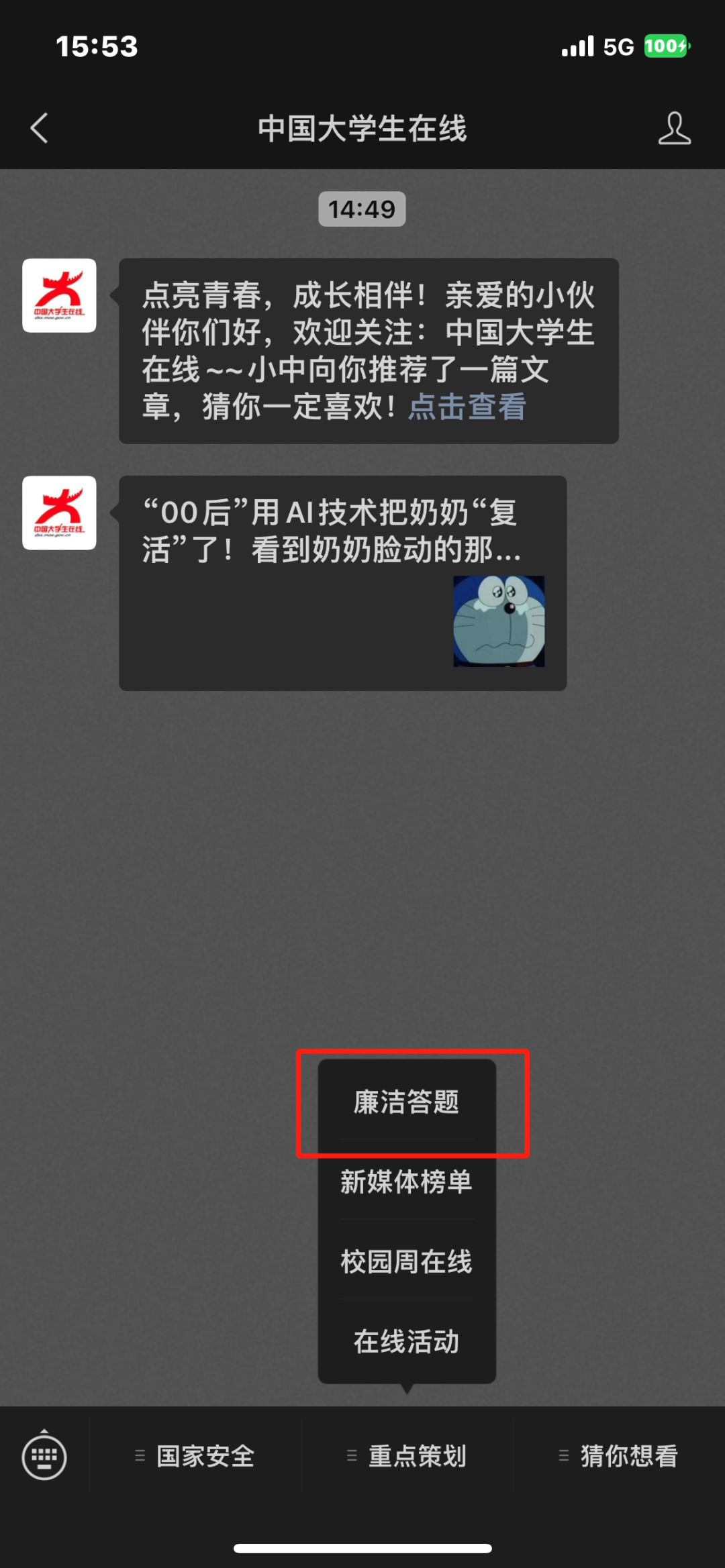Viewport: 725px width, 1568px height.
Task: View the account avatar on the first message
Action: click(x=59, y=295)
